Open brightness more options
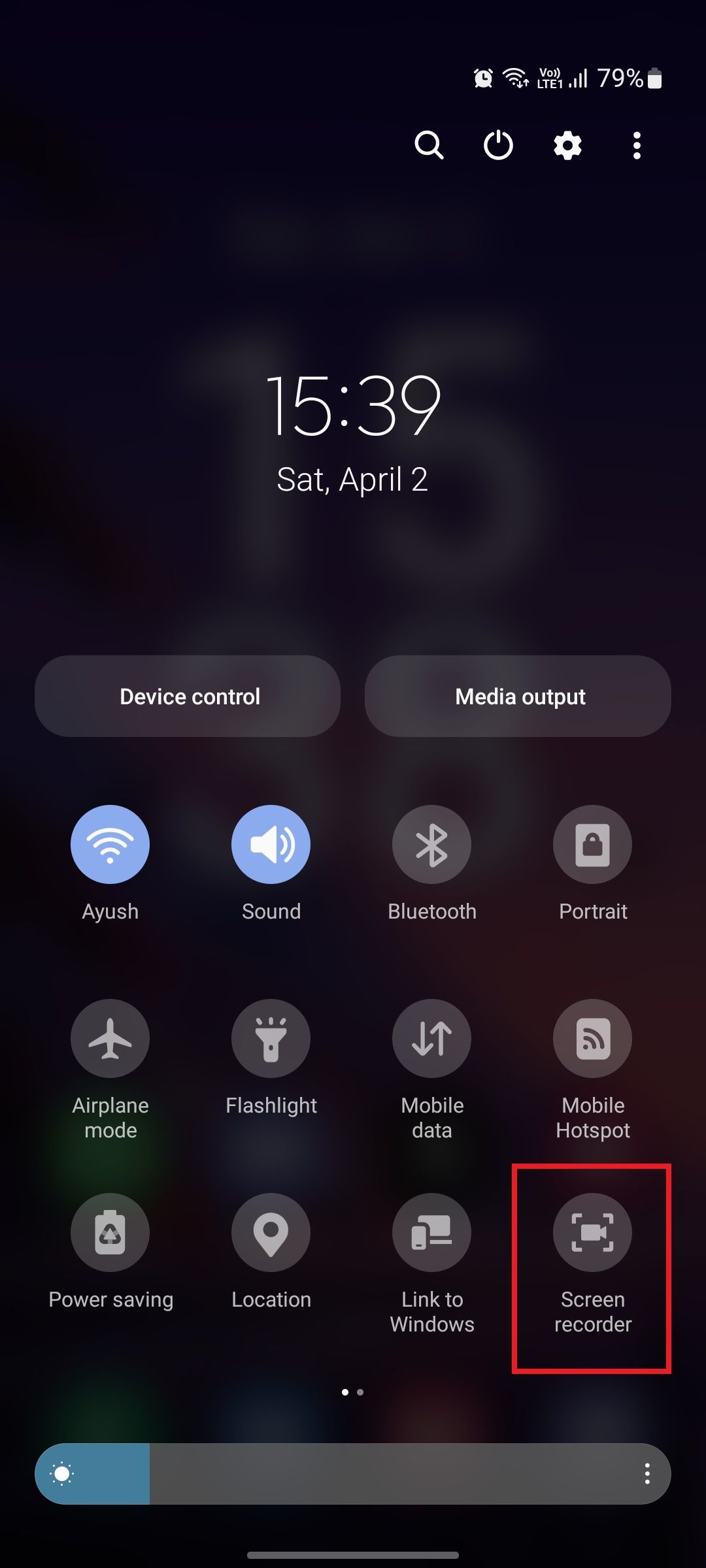 point(647,1474)
